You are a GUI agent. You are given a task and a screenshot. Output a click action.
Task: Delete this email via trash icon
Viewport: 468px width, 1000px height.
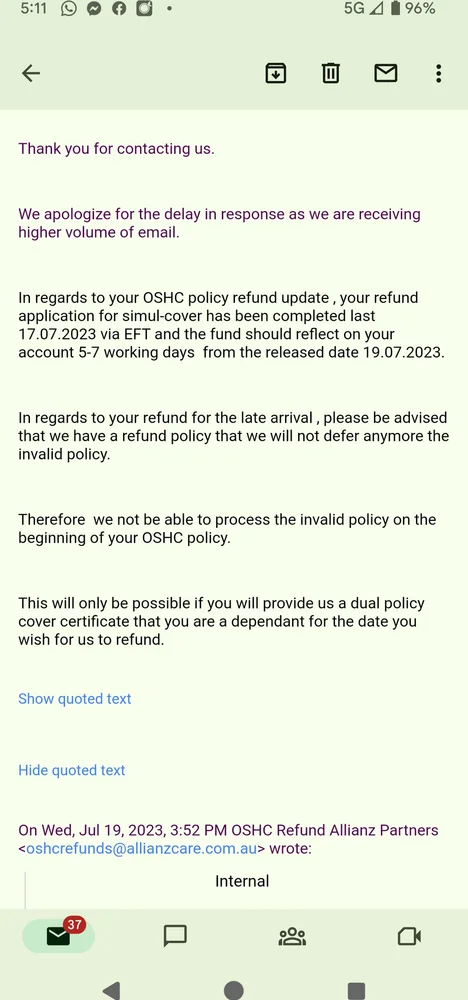pos(330,73)
